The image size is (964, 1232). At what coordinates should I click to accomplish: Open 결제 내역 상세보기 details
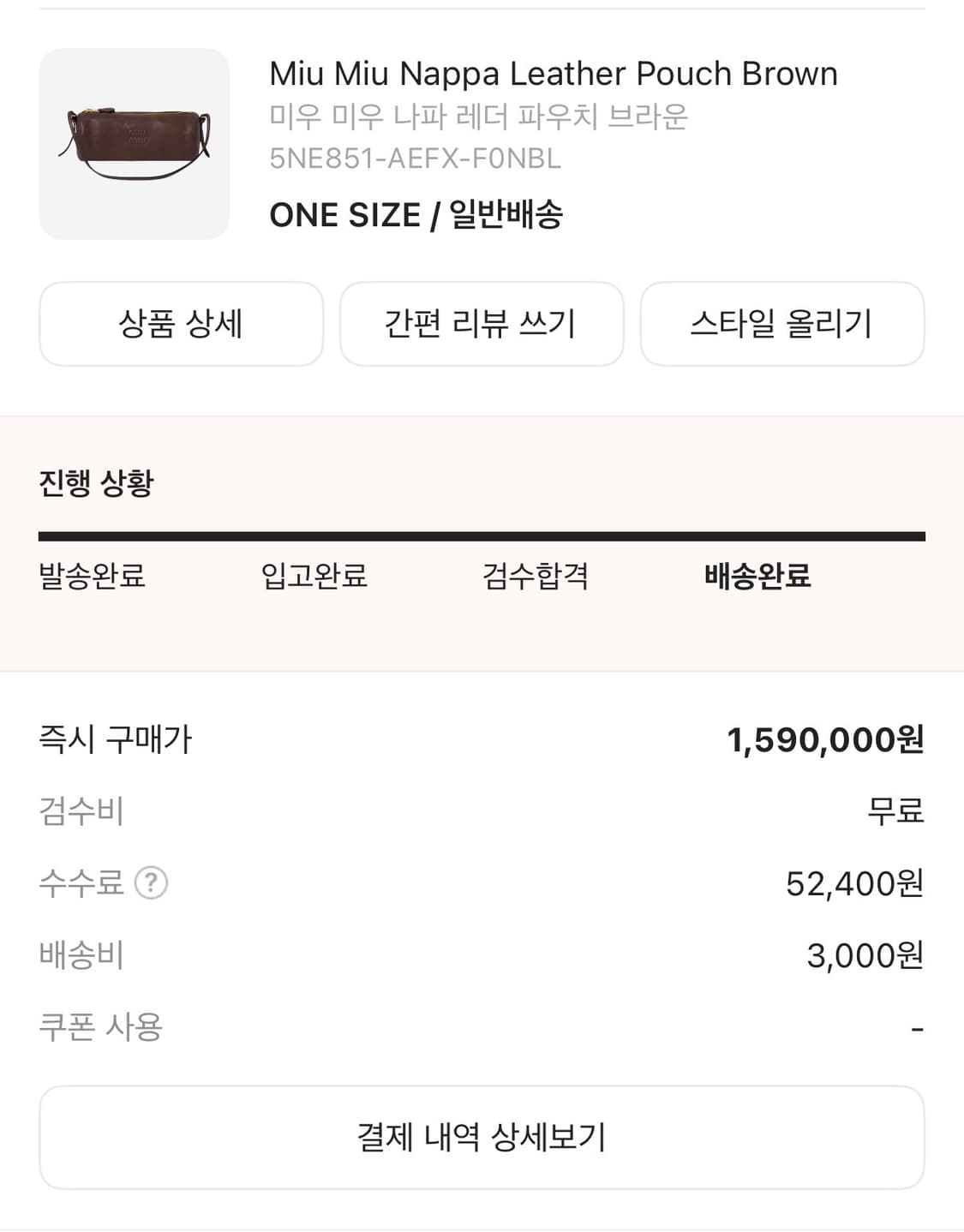[x=482, y=1136]
